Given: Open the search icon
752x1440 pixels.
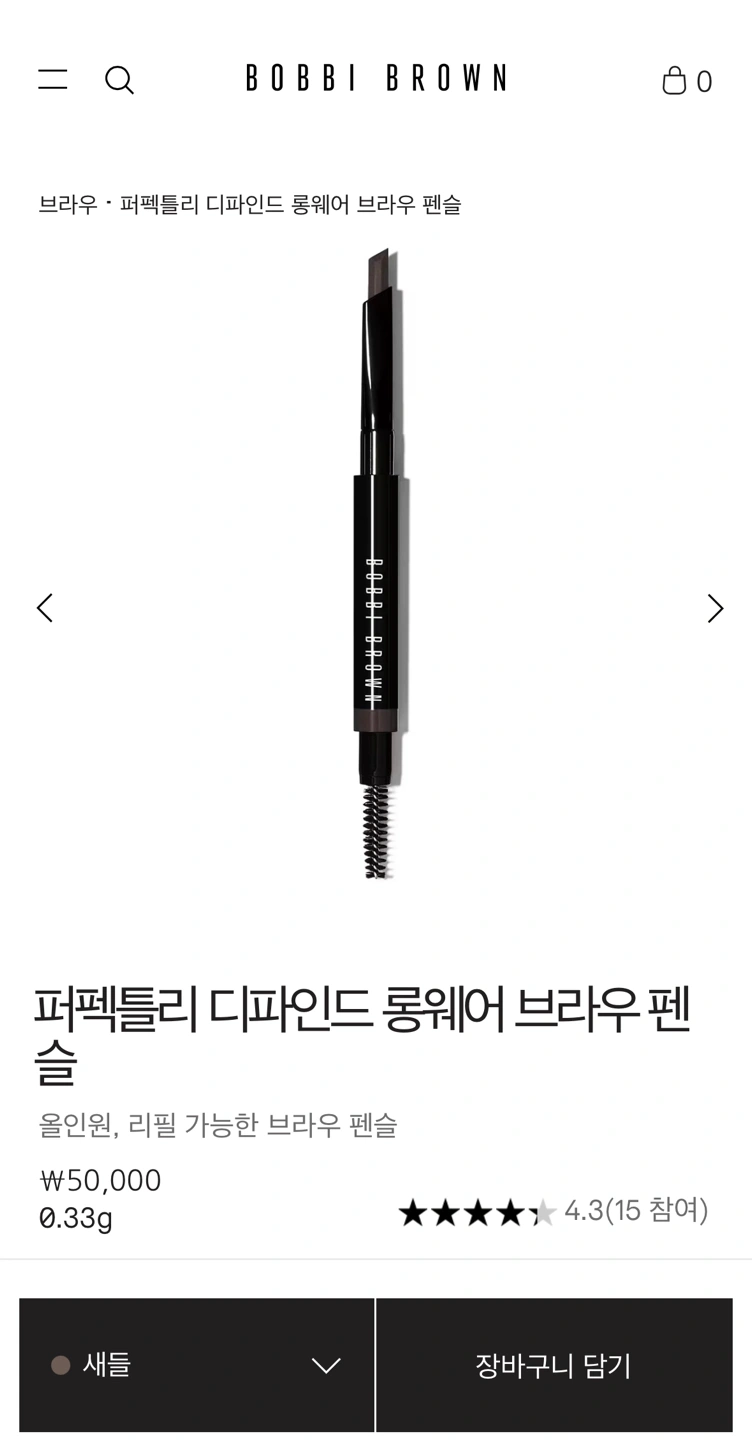Looking at the screenshot, I should click(119, 80).
